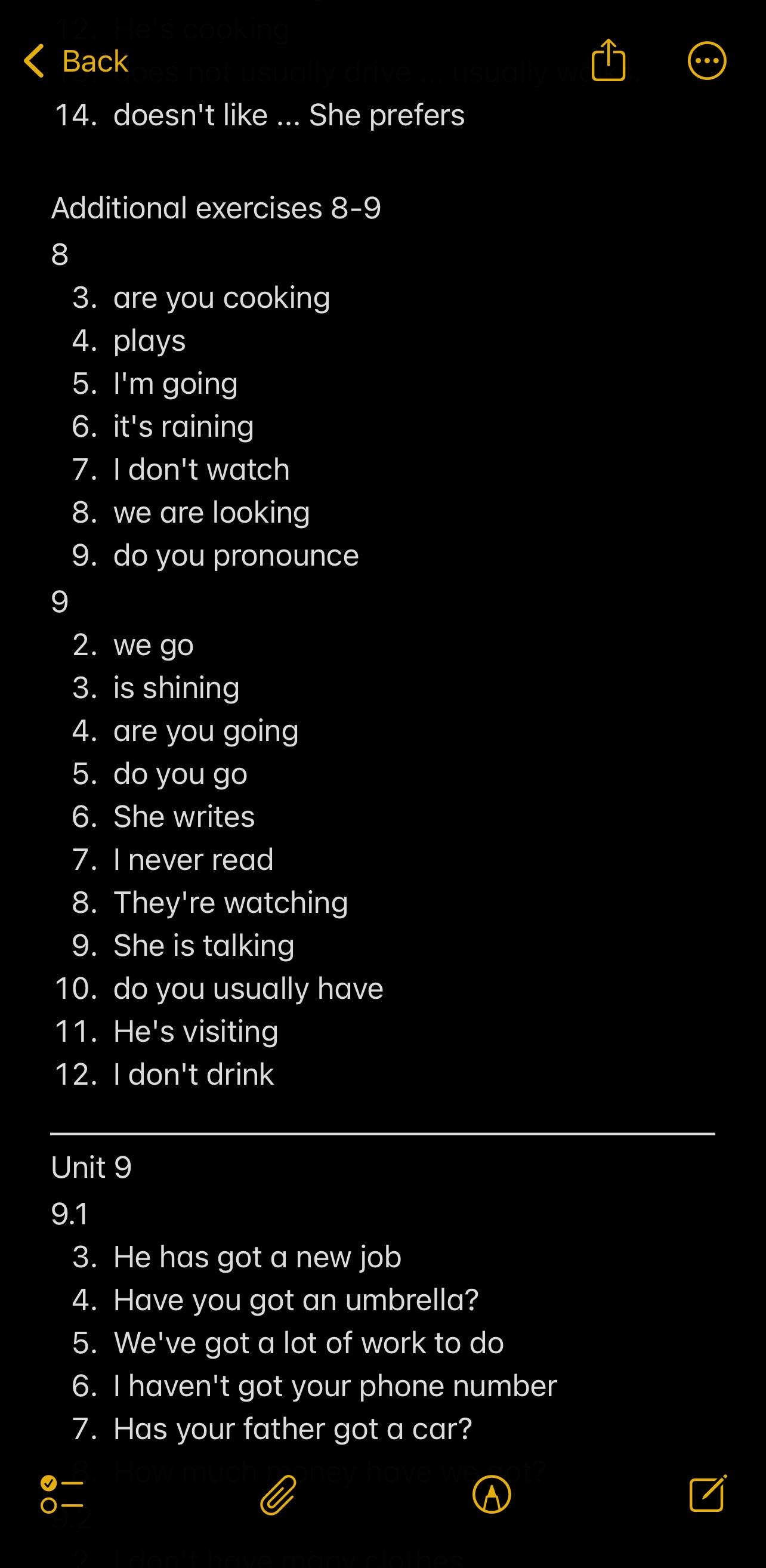This screenshot has width=766, height=1568.
Task: Open the more options menu
Action: coord(706,61)
